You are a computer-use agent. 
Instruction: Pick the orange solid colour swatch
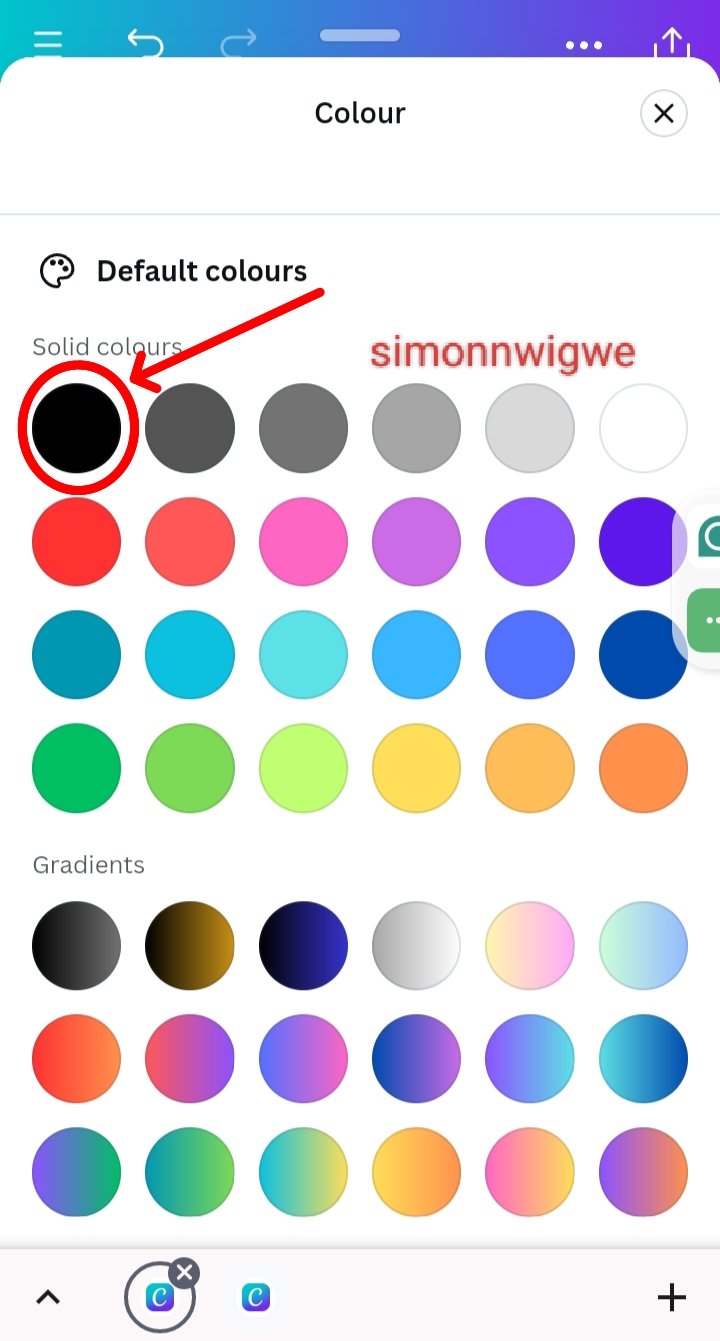643,769
